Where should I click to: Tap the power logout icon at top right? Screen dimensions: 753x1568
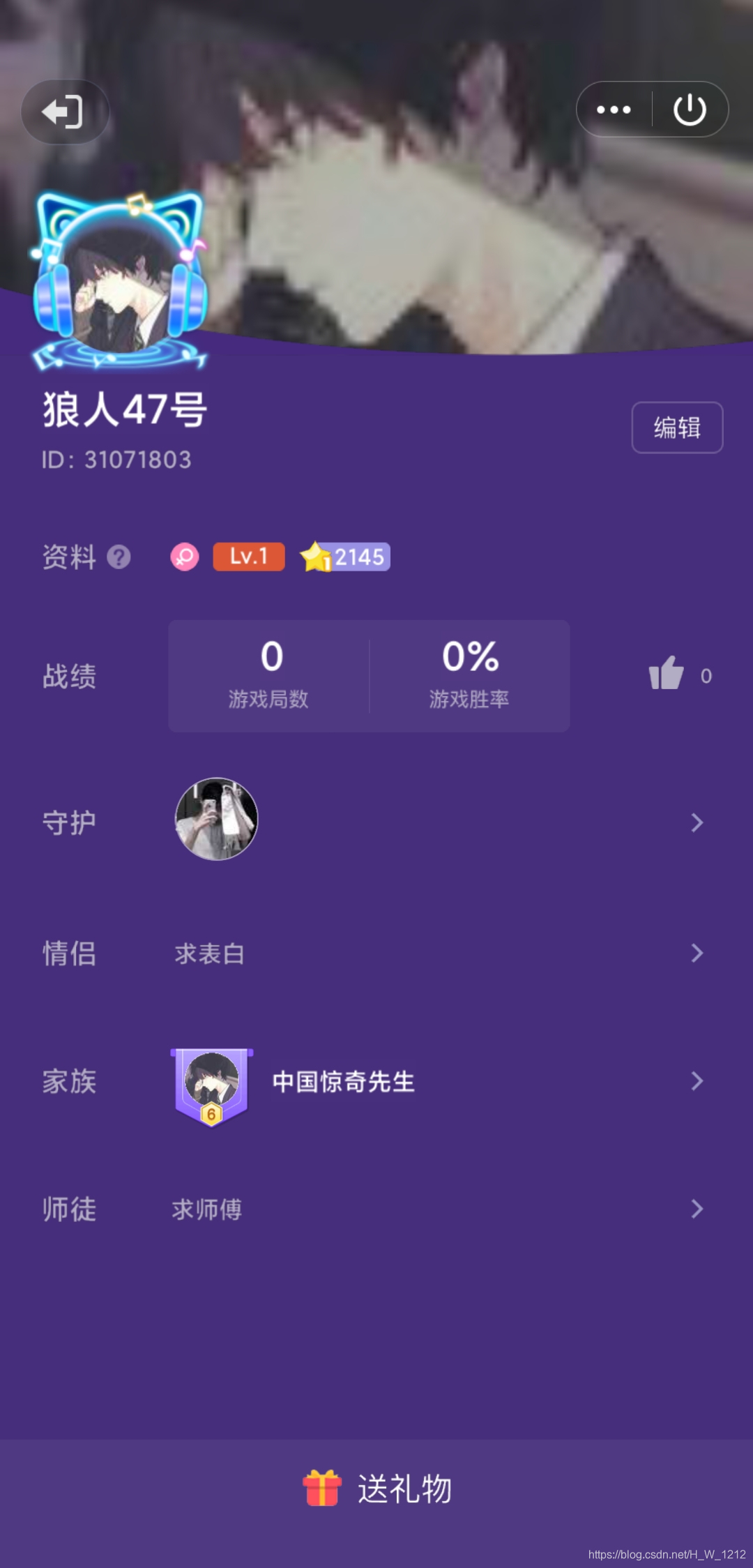pyautogui.click(x=690, y=109)
